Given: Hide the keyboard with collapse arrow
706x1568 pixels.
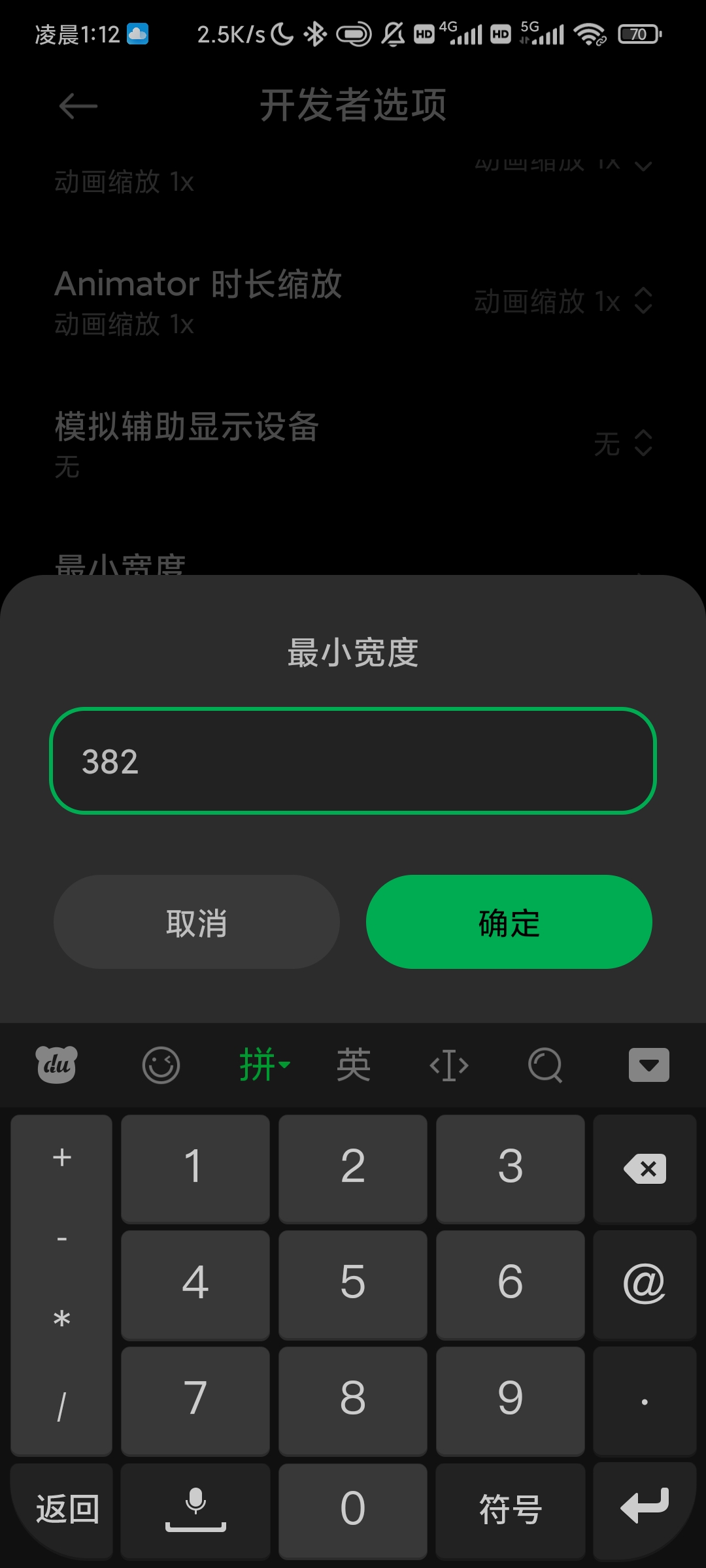Looking at the screenshot, I should [648, 1065].
